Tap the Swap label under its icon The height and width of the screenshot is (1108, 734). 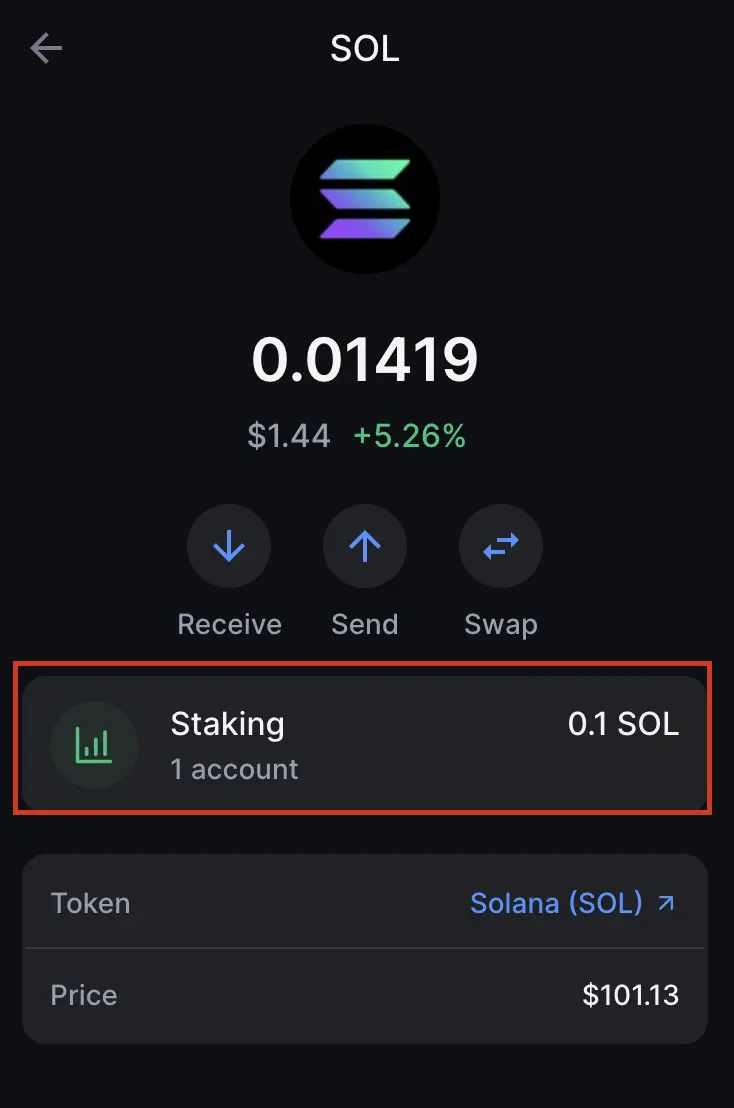coord(501,624)
